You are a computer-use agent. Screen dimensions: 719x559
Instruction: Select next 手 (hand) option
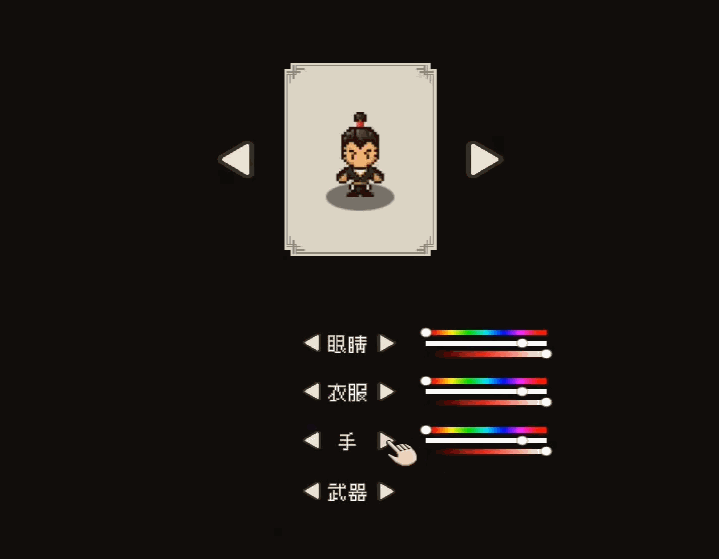(x=386, y=440)
